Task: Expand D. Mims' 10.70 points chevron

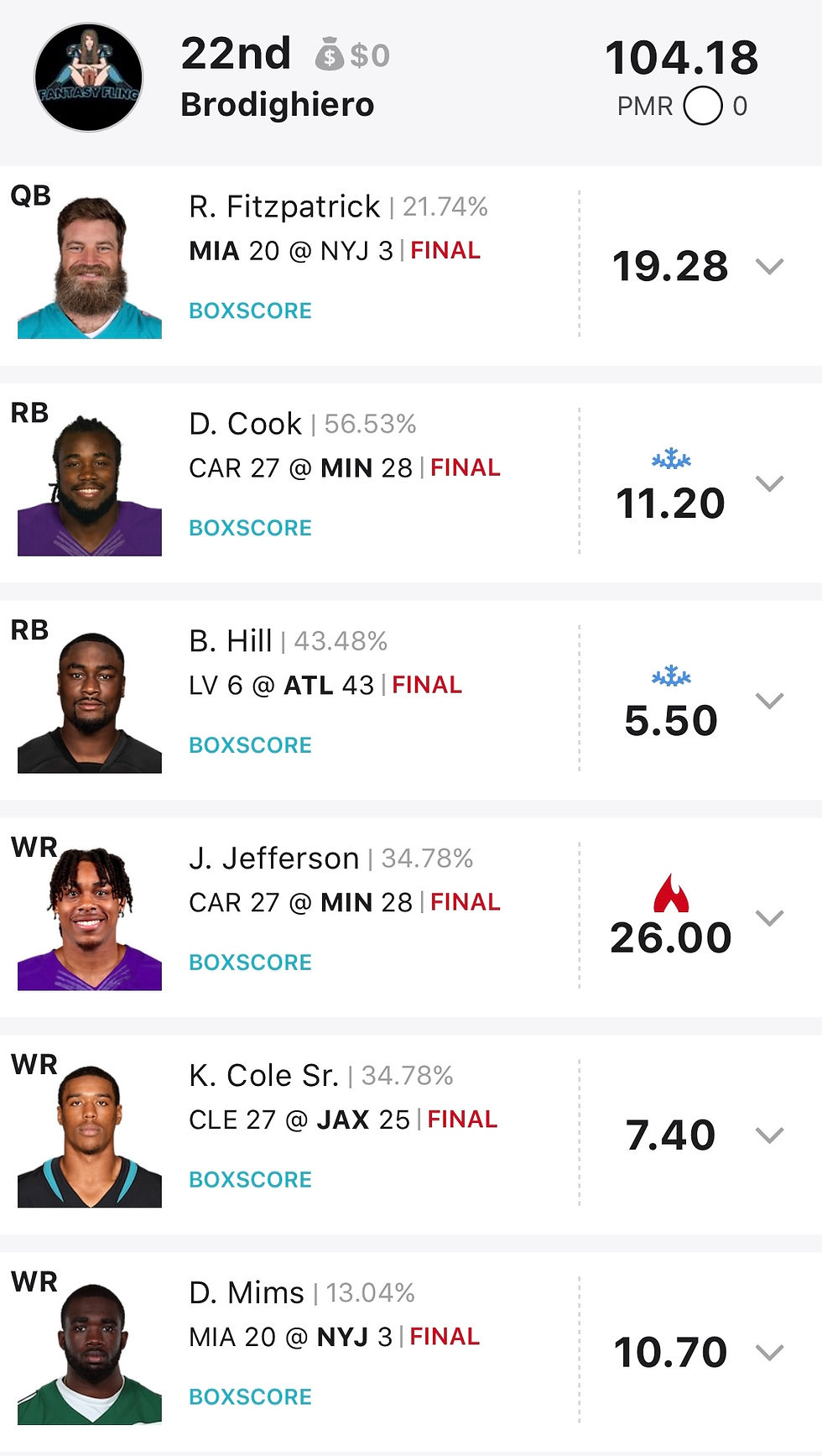Action: pos(768,1353)
